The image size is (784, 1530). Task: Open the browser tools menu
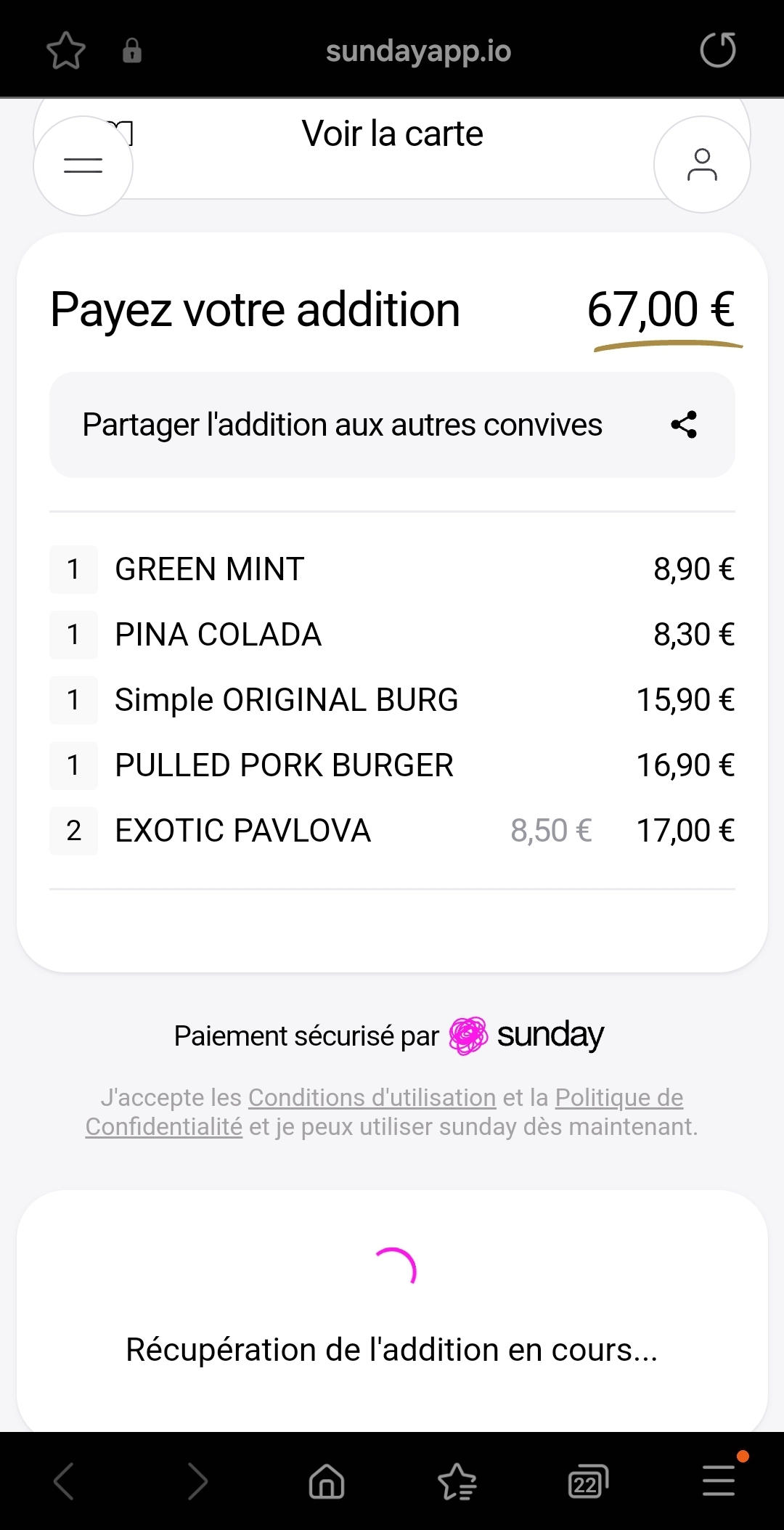coord(719,1481)
